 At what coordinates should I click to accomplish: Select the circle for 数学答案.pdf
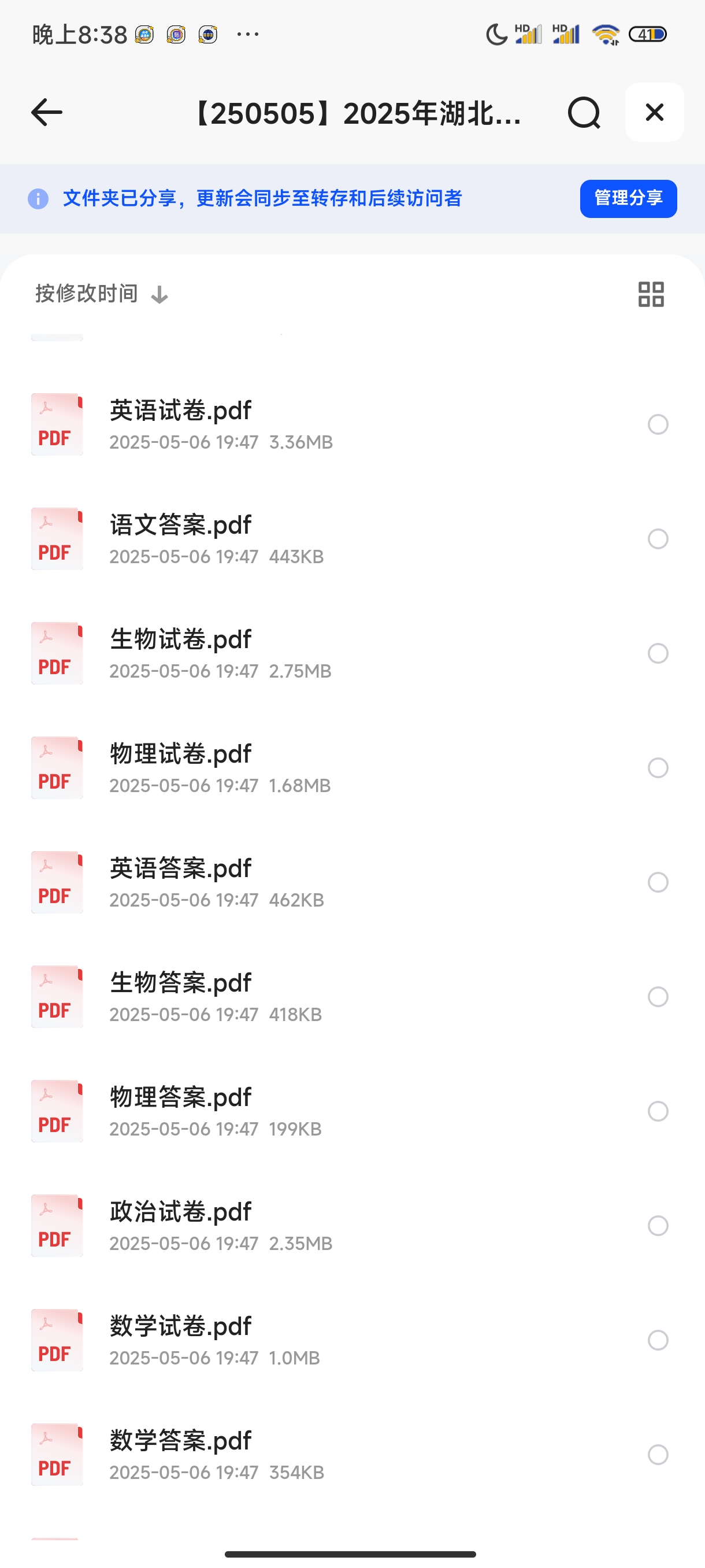tap(658, 1454)
